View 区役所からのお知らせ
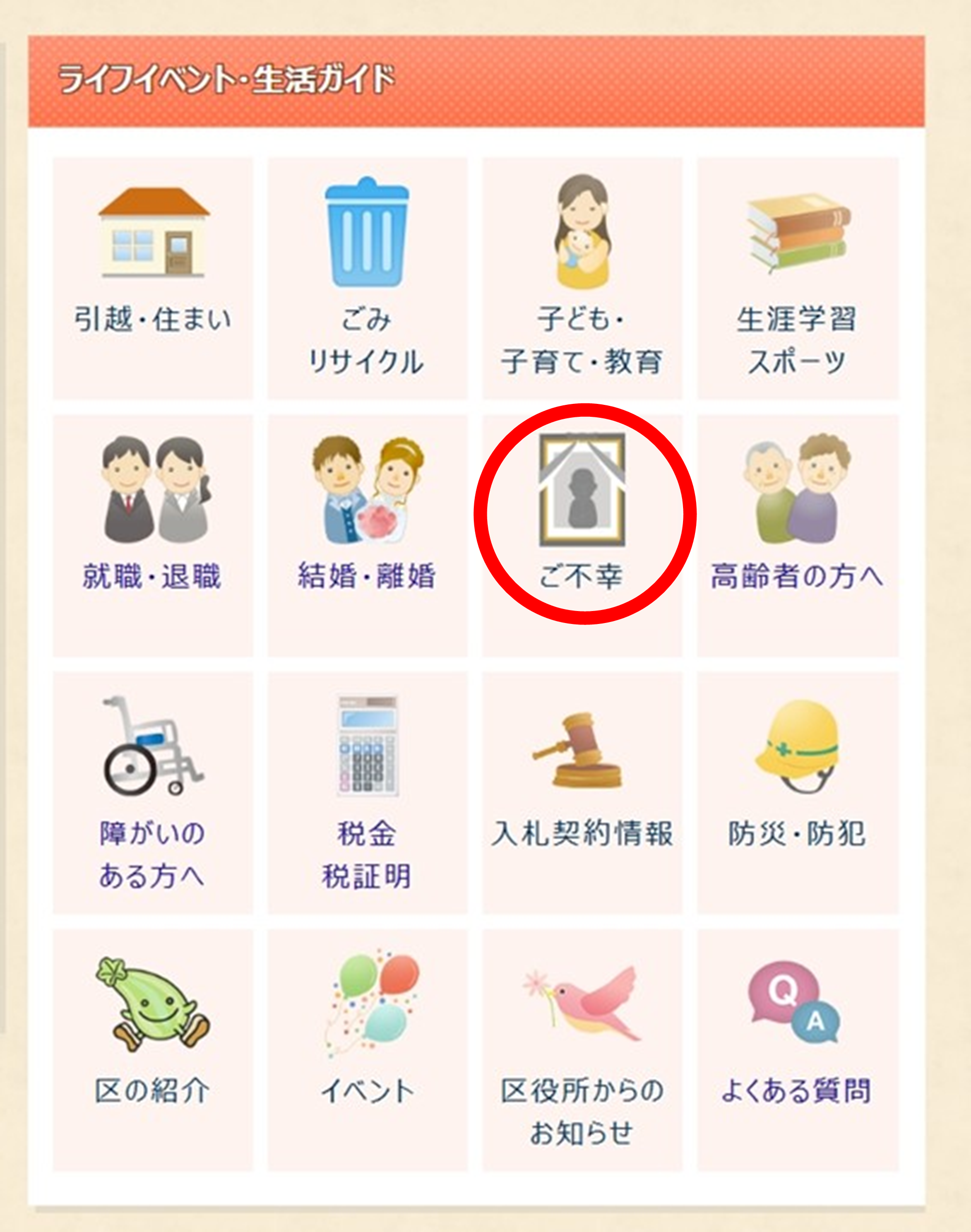The image size is (971, 1232). 581,1050
